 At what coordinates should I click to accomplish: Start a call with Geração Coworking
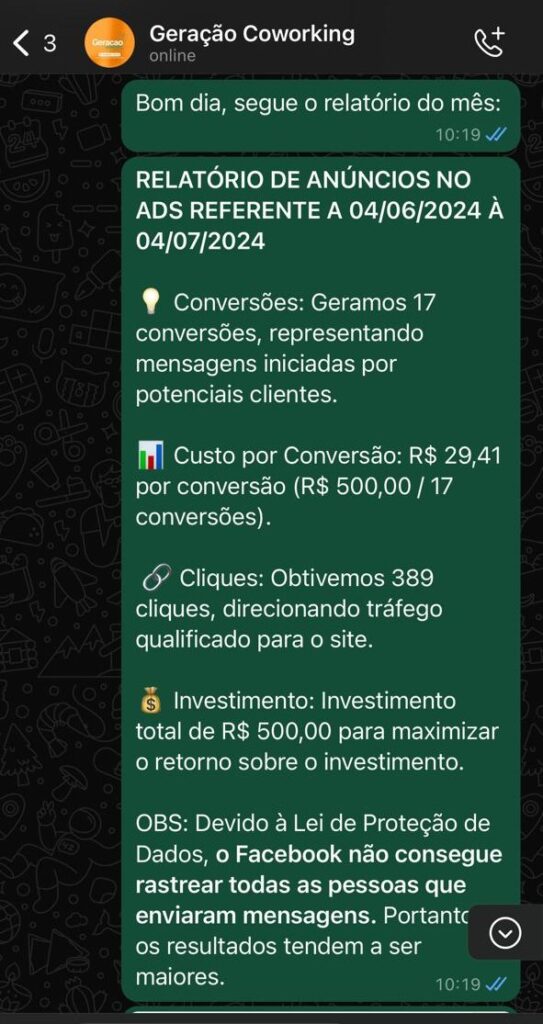(489, 42)
